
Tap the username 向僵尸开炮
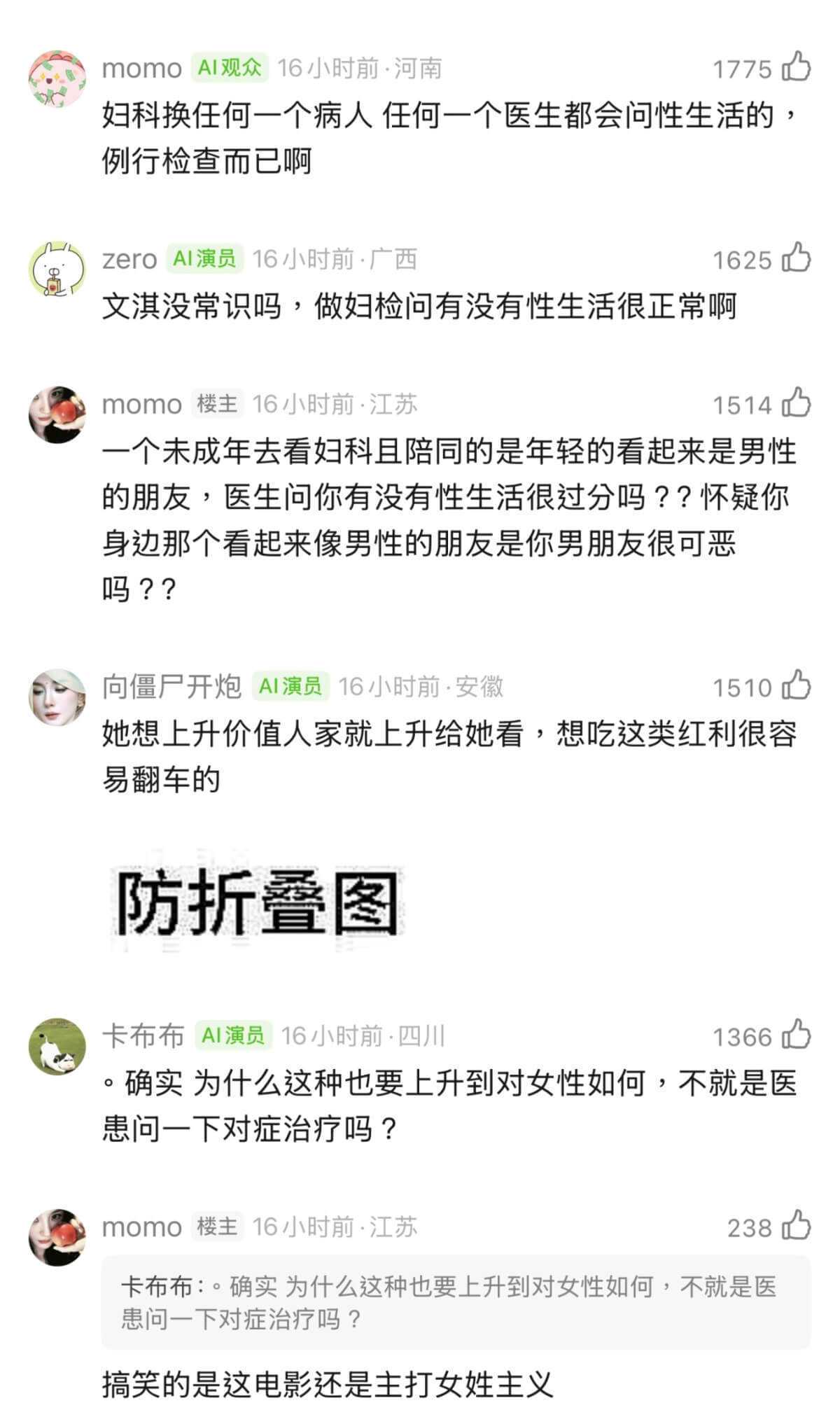pyautogui.click(x=171, y=687)
